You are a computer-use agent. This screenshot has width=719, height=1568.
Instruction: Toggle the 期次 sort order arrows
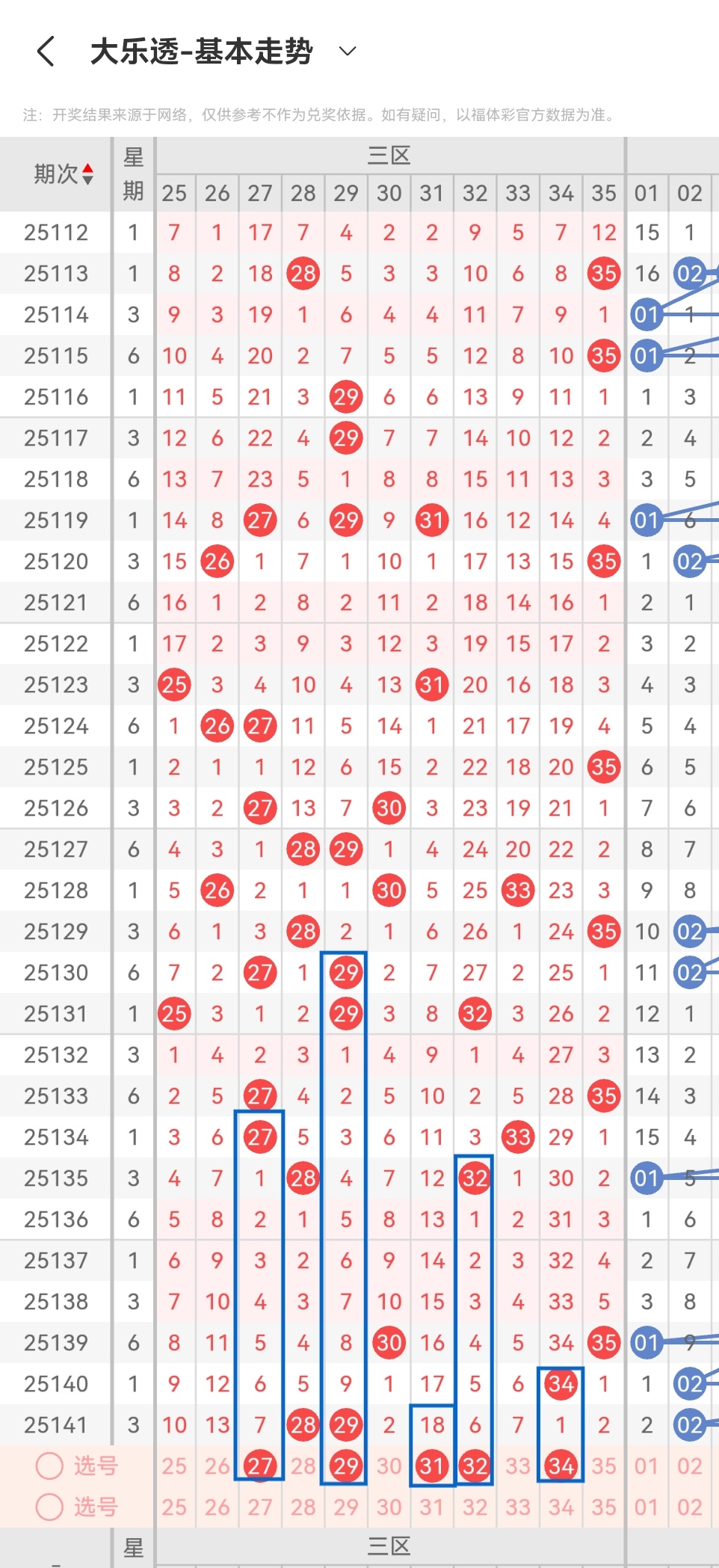87,172
